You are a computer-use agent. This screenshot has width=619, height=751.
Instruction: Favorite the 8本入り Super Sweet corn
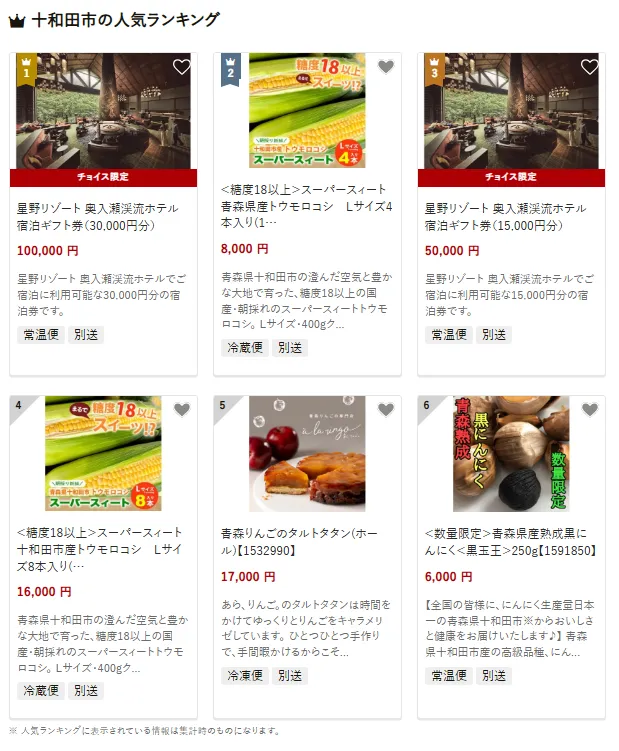pos(181,410)
